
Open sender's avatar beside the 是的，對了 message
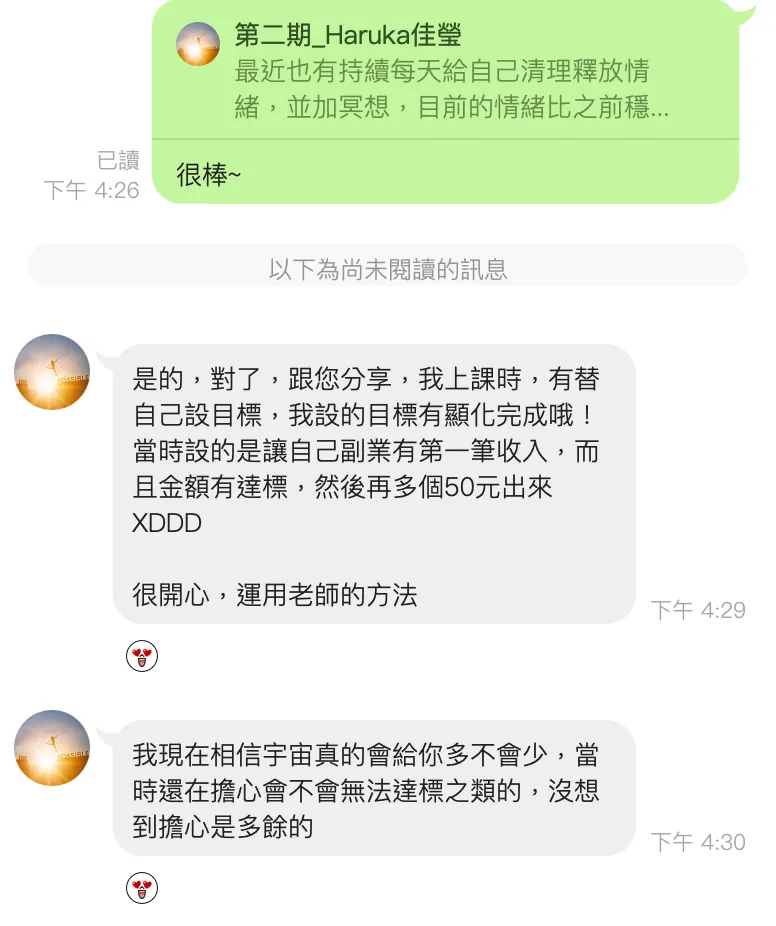[52, 372]
